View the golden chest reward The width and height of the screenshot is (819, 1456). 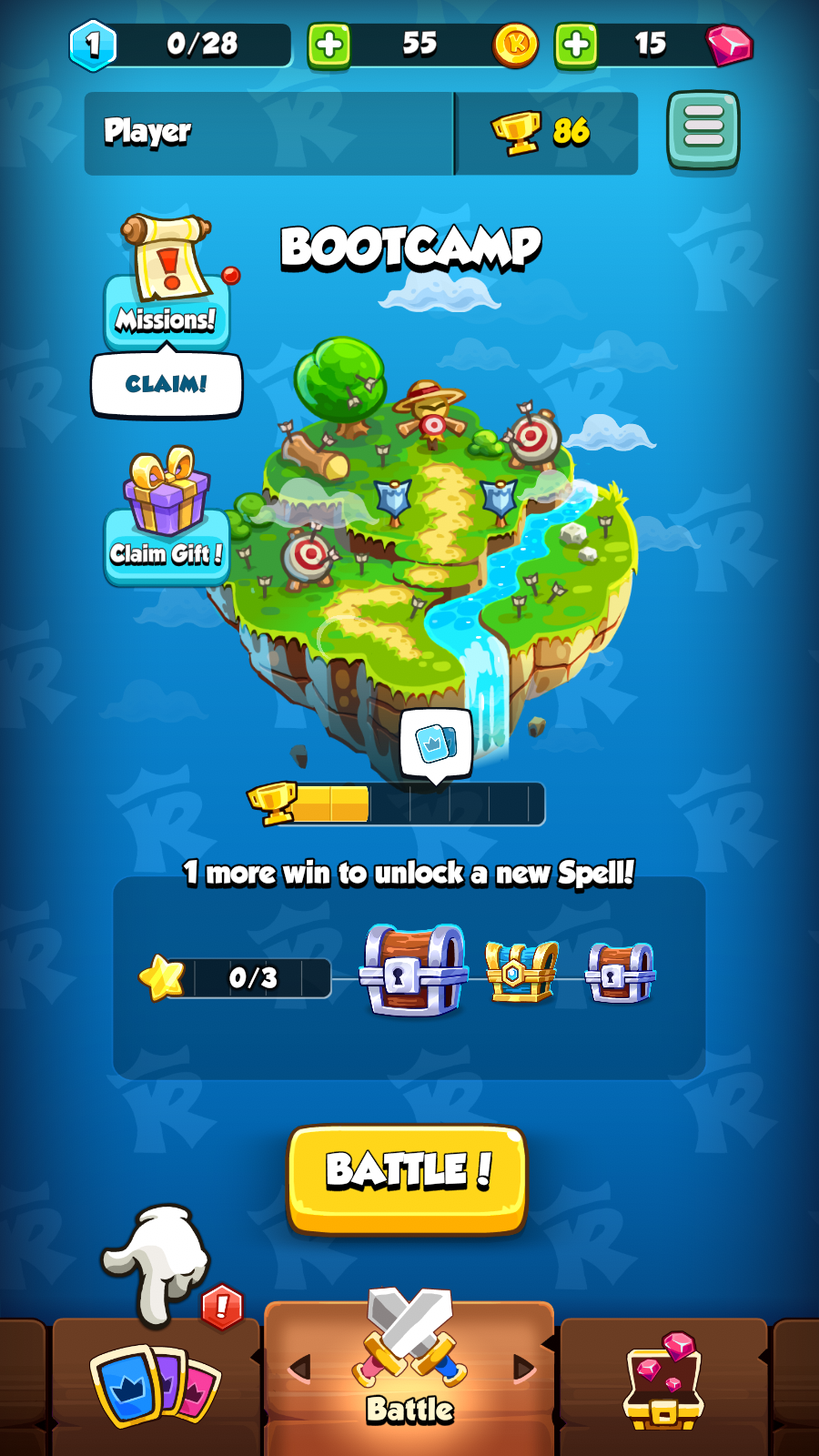pos(521,972)
